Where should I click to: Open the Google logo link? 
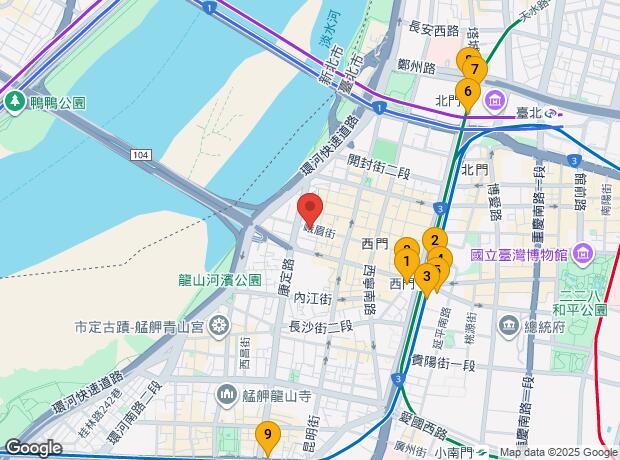34,448
